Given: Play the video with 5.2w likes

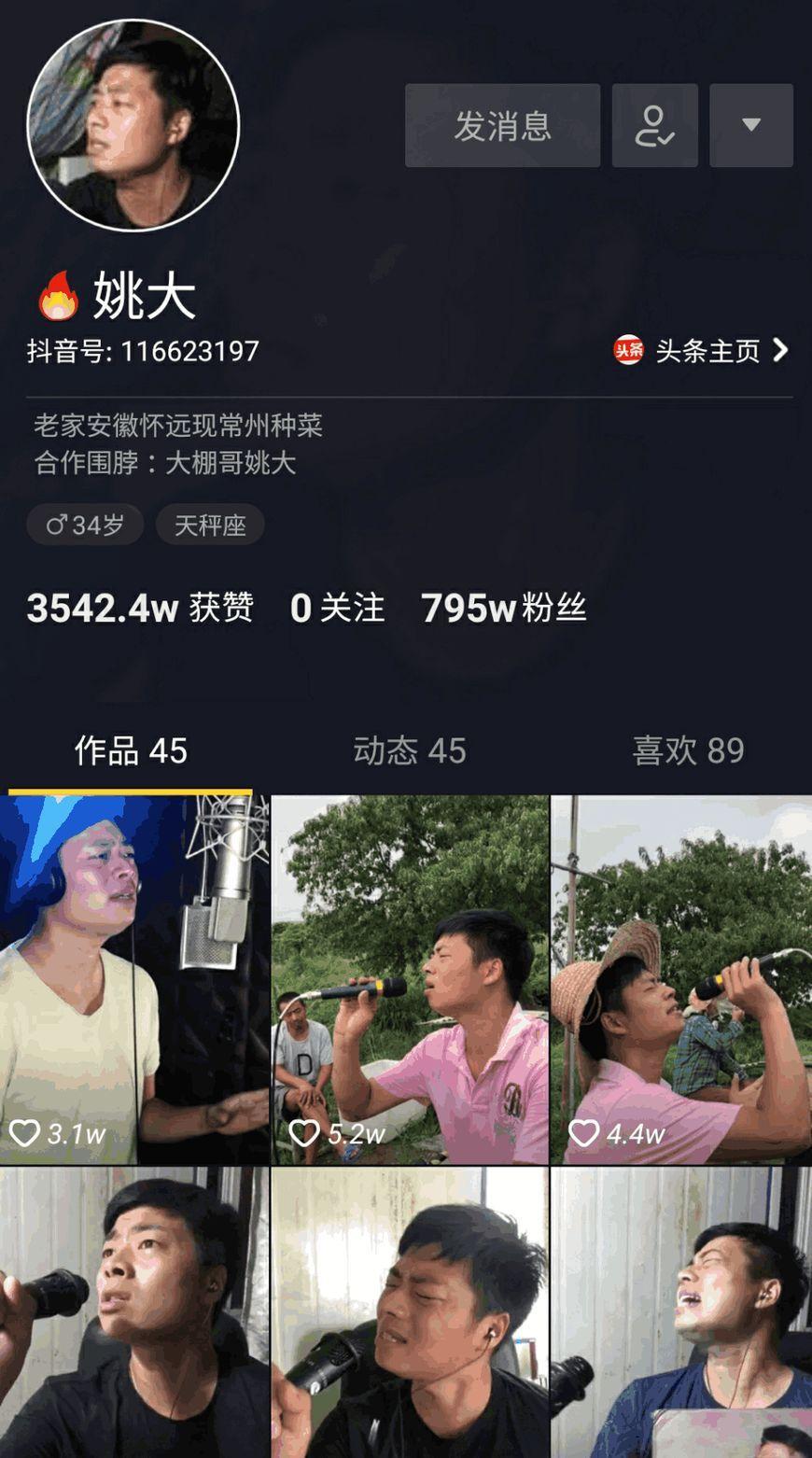Looking at the screenshot, I should pos(410,978).
